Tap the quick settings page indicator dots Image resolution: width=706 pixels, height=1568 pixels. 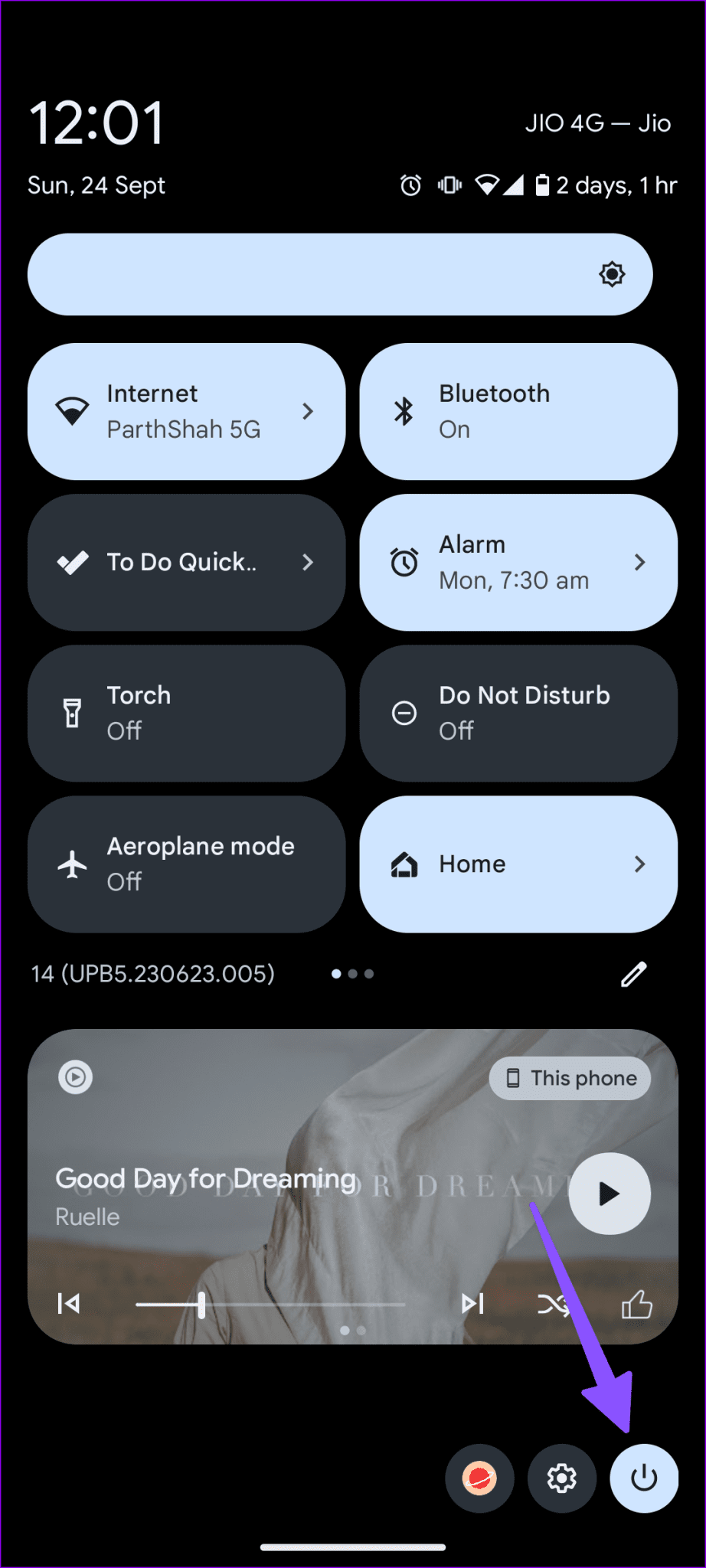352,974
